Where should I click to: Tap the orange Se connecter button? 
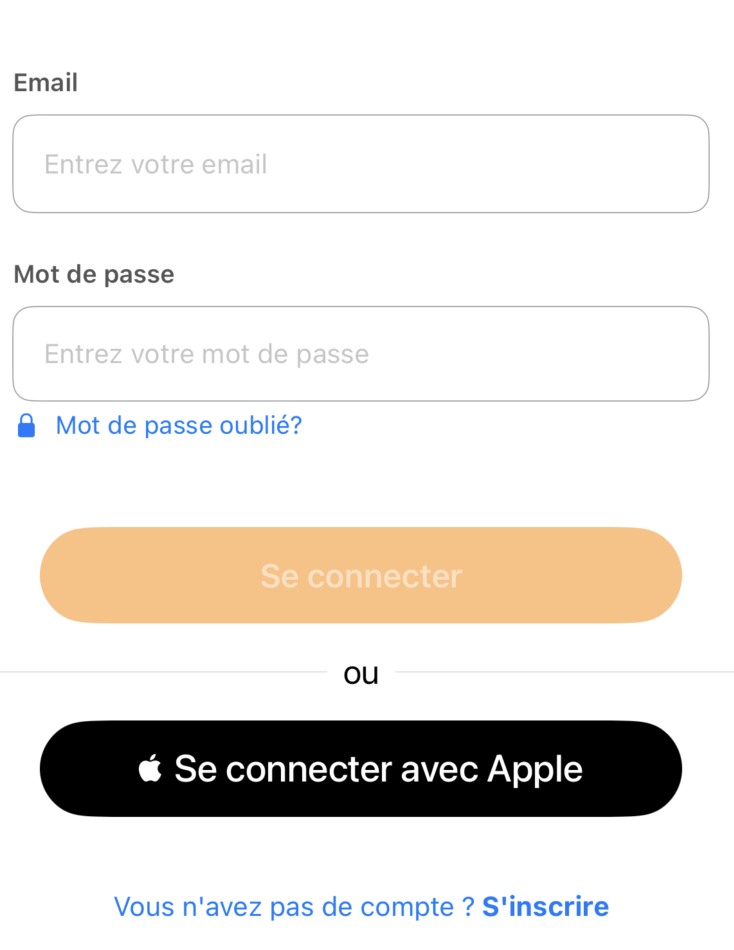point(360,576)
